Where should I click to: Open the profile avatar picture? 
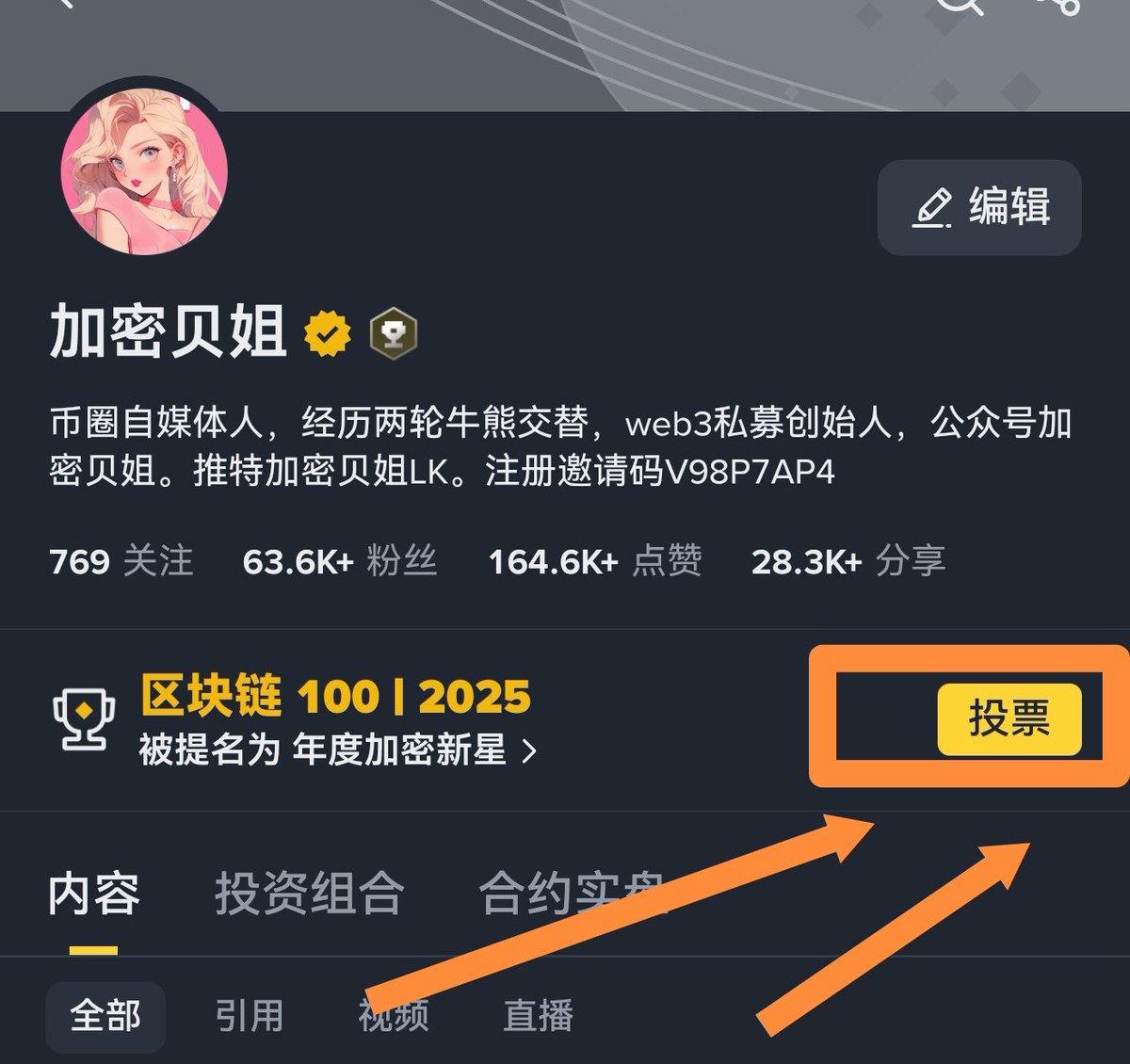144,172
